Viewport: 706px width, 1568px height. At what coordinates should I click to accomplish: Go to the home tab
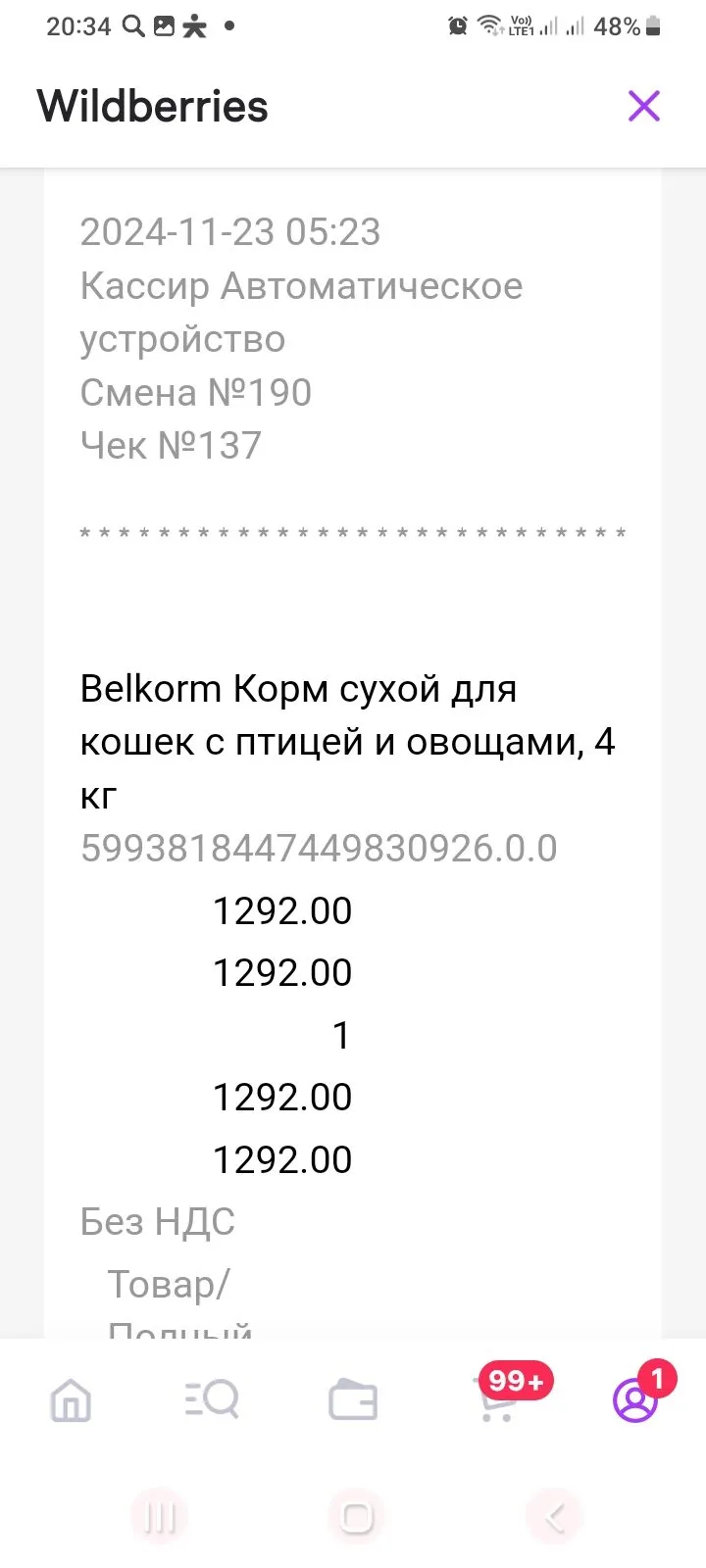(71, 1400)
